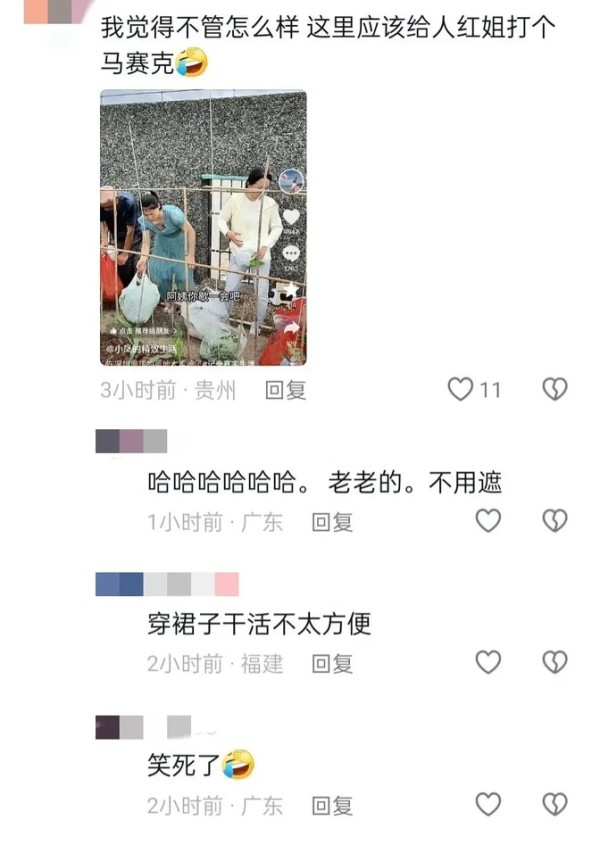Like the 穿裙子干活不太方便 comment
The width and height of the screenshot is (600, 853).
(487, 662)
